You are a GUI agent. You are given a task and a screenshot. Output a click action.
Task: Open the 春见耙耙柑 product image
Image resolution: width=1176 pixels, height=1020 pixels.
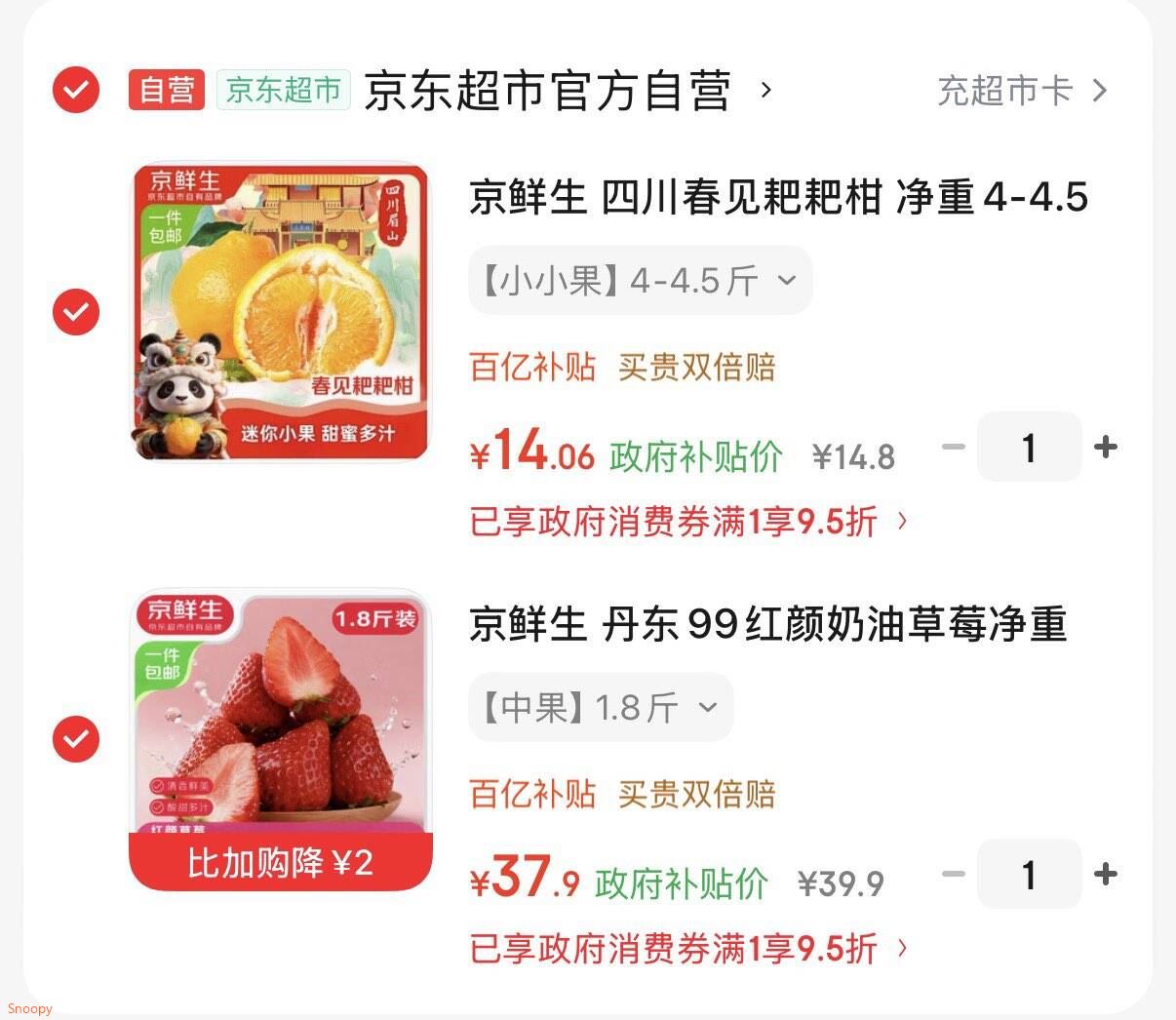tap(281, 311)
